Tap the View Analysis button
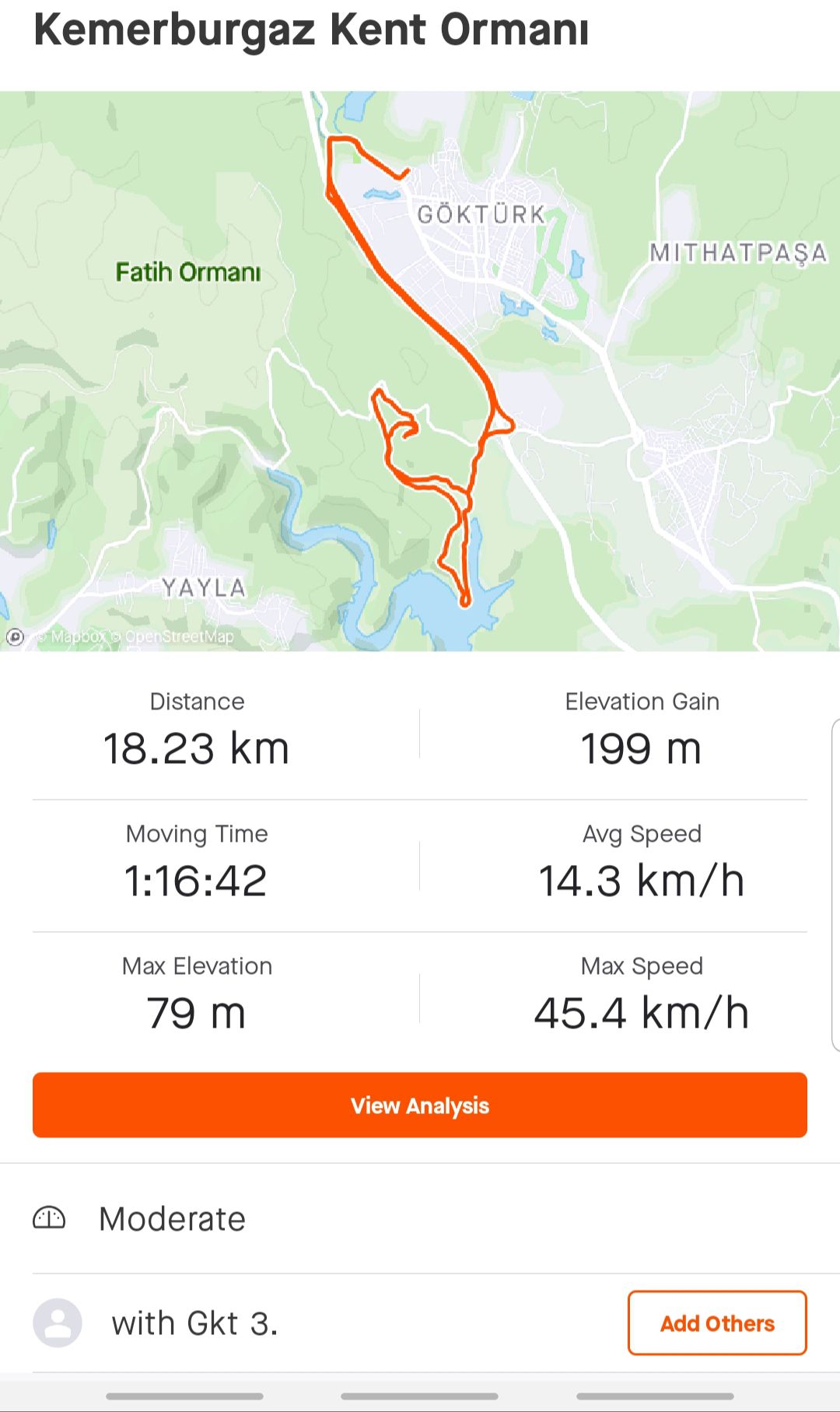 pos(420,1105)
